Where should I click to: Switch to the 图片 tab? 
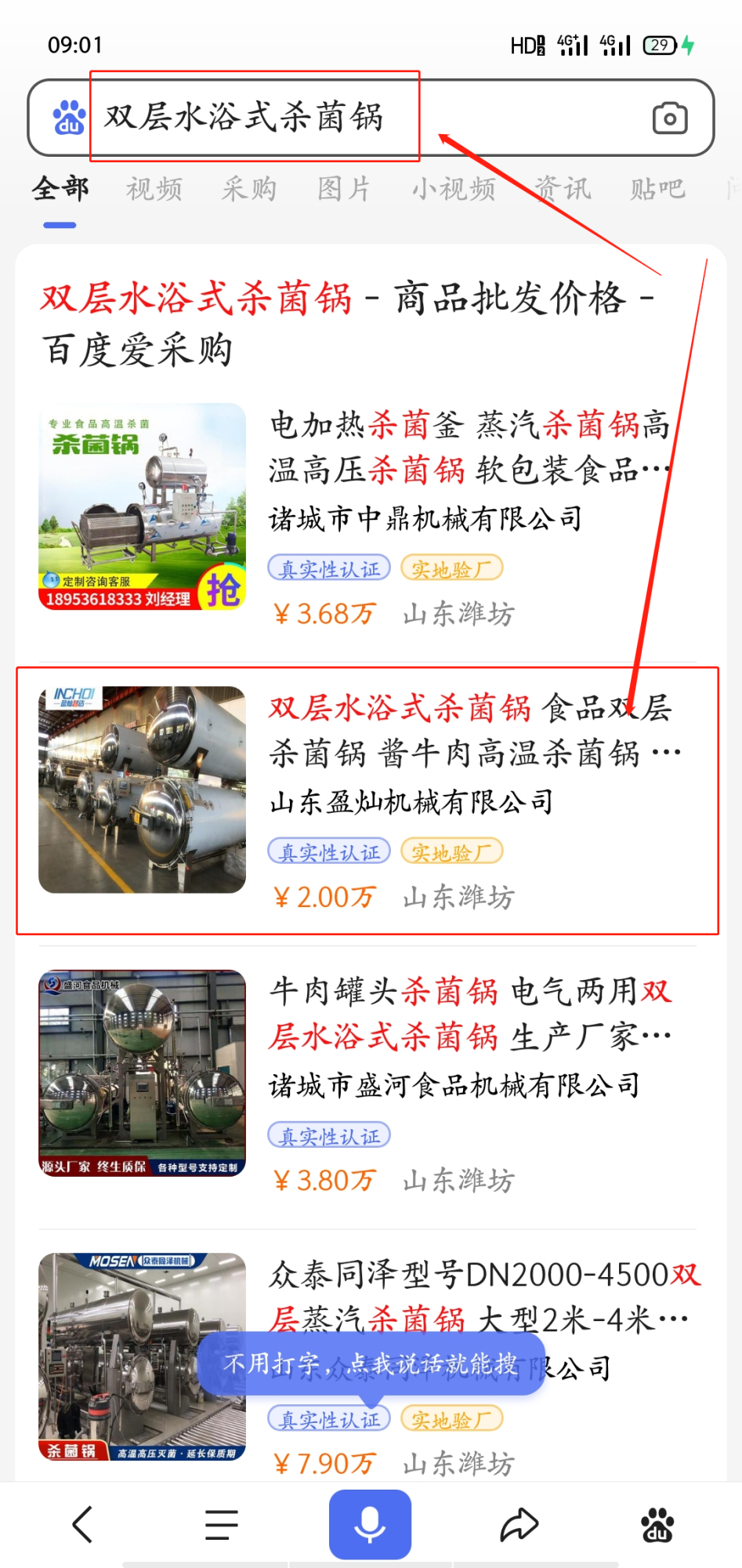click(x=344, y=189)
